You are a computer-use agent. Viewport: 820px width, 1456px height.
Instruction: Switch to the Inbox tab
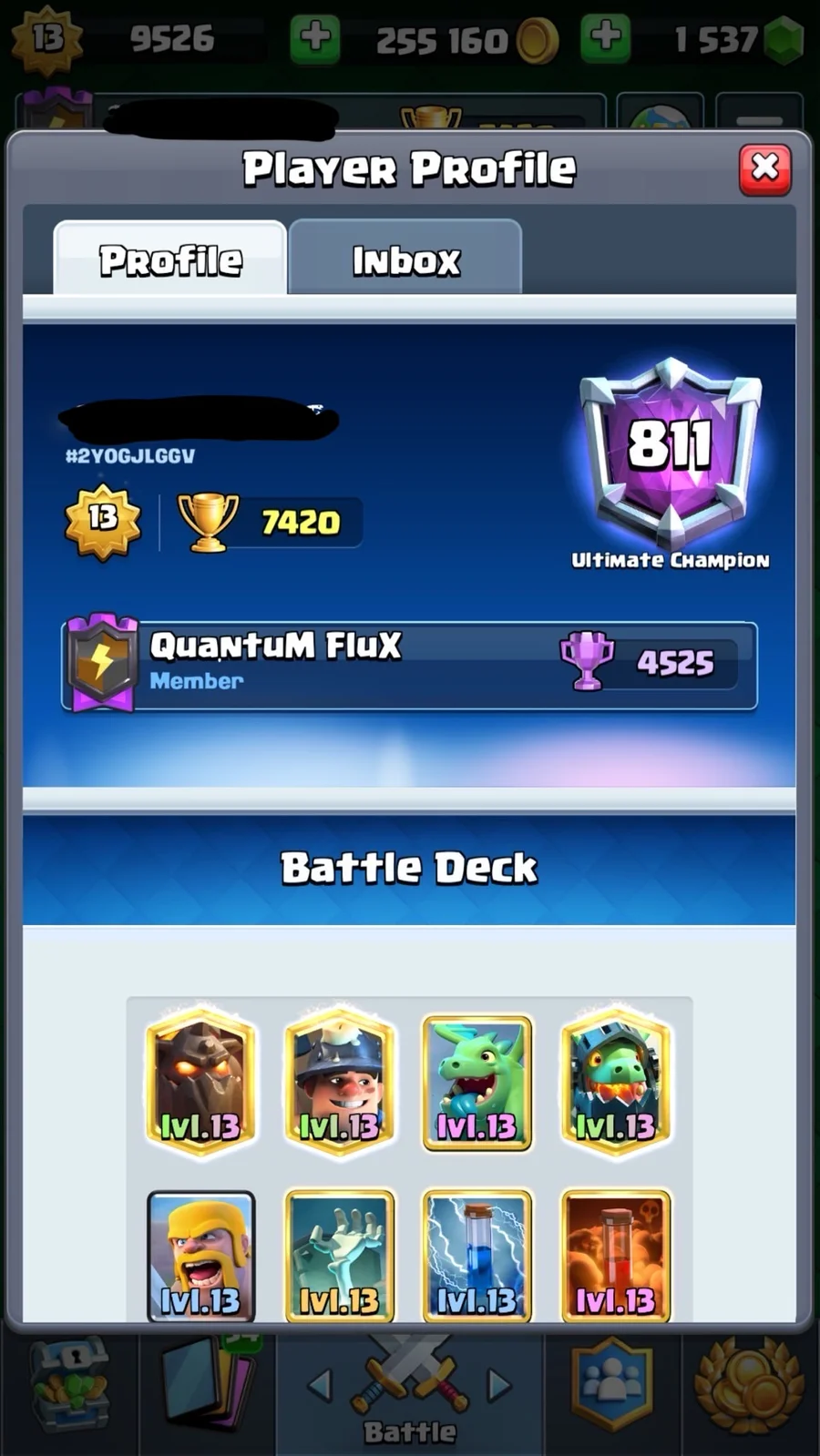coord(405,258)
